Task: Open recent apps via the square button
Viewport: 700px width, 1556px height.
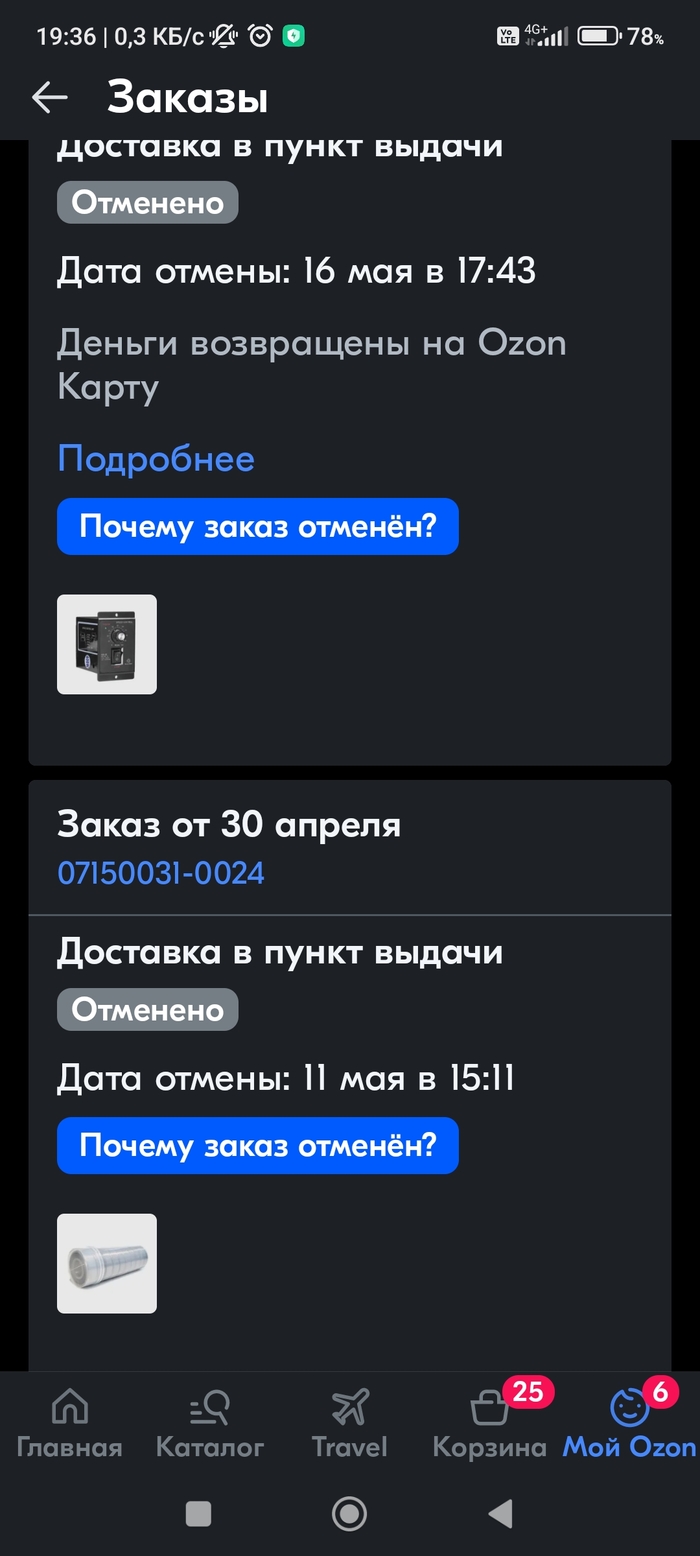Action: click(x=198, y=1514)
